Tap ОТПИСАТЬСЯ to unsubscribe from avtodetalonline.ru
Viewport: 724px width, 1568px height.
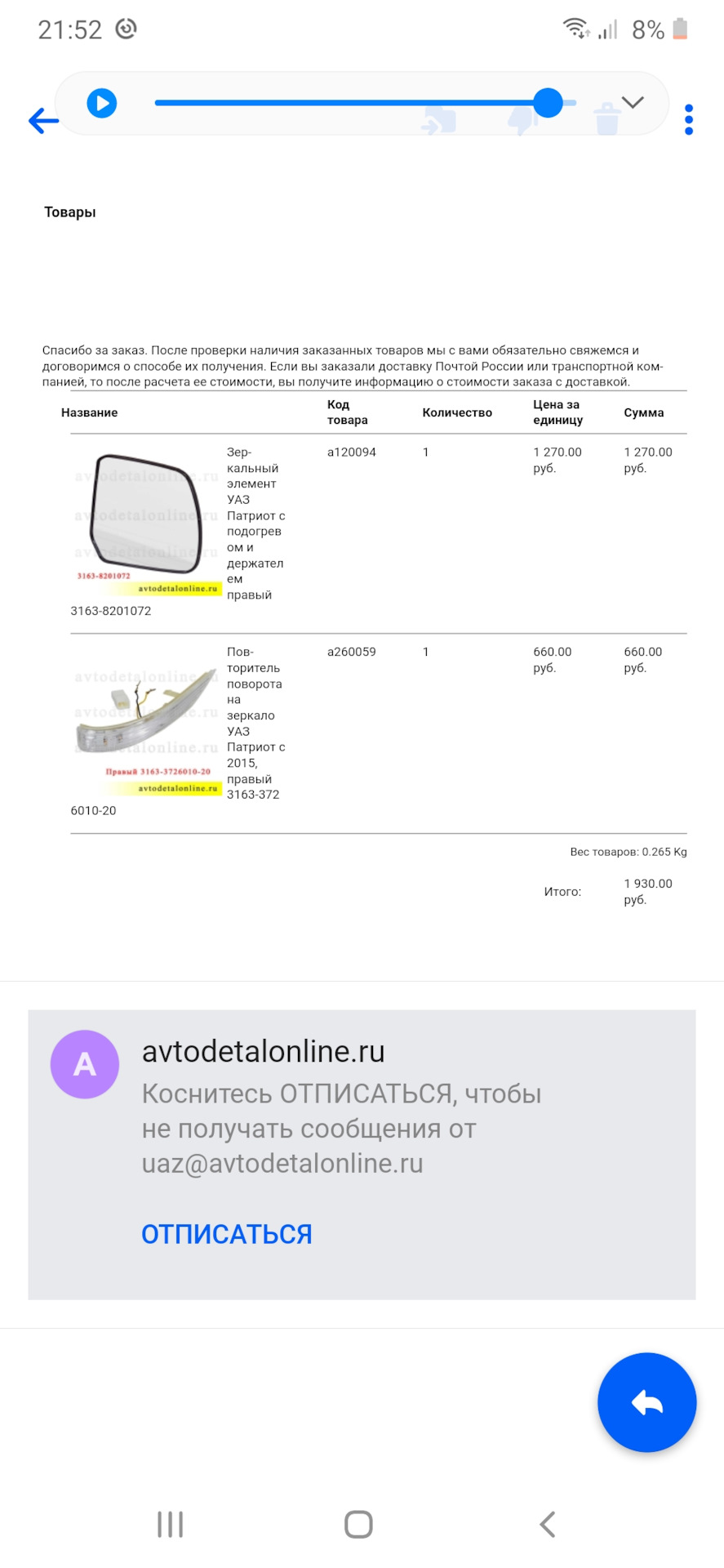227,1234
